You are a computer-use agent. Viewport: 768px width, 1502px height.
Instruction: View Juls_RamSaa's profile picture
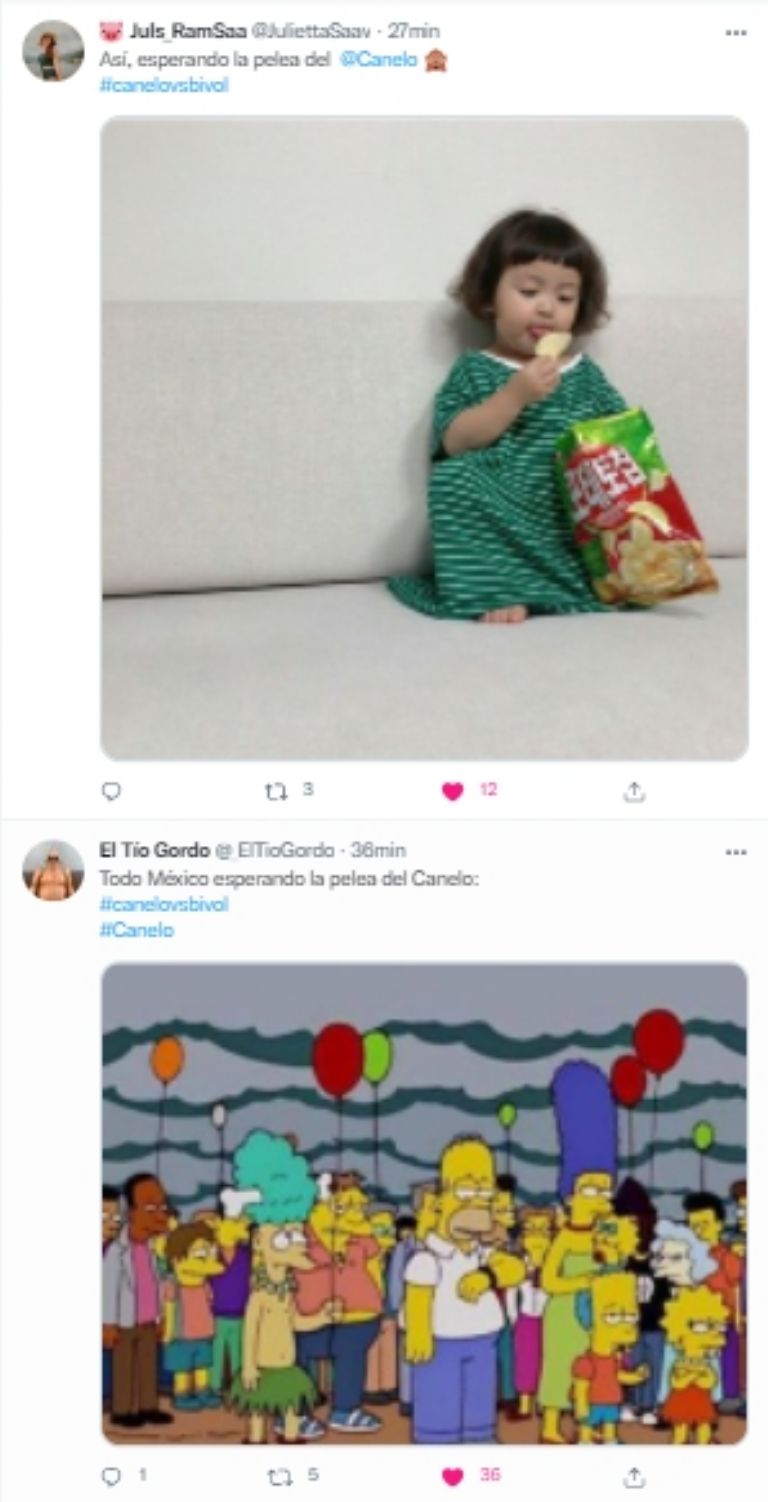(53, 50)
